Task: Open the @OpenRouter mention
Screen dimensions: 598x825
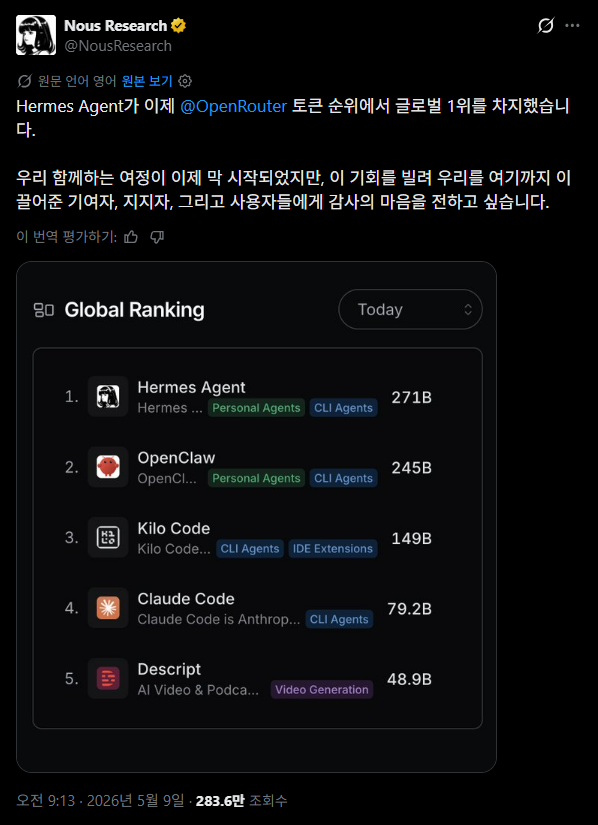Action: click(234, 106)
